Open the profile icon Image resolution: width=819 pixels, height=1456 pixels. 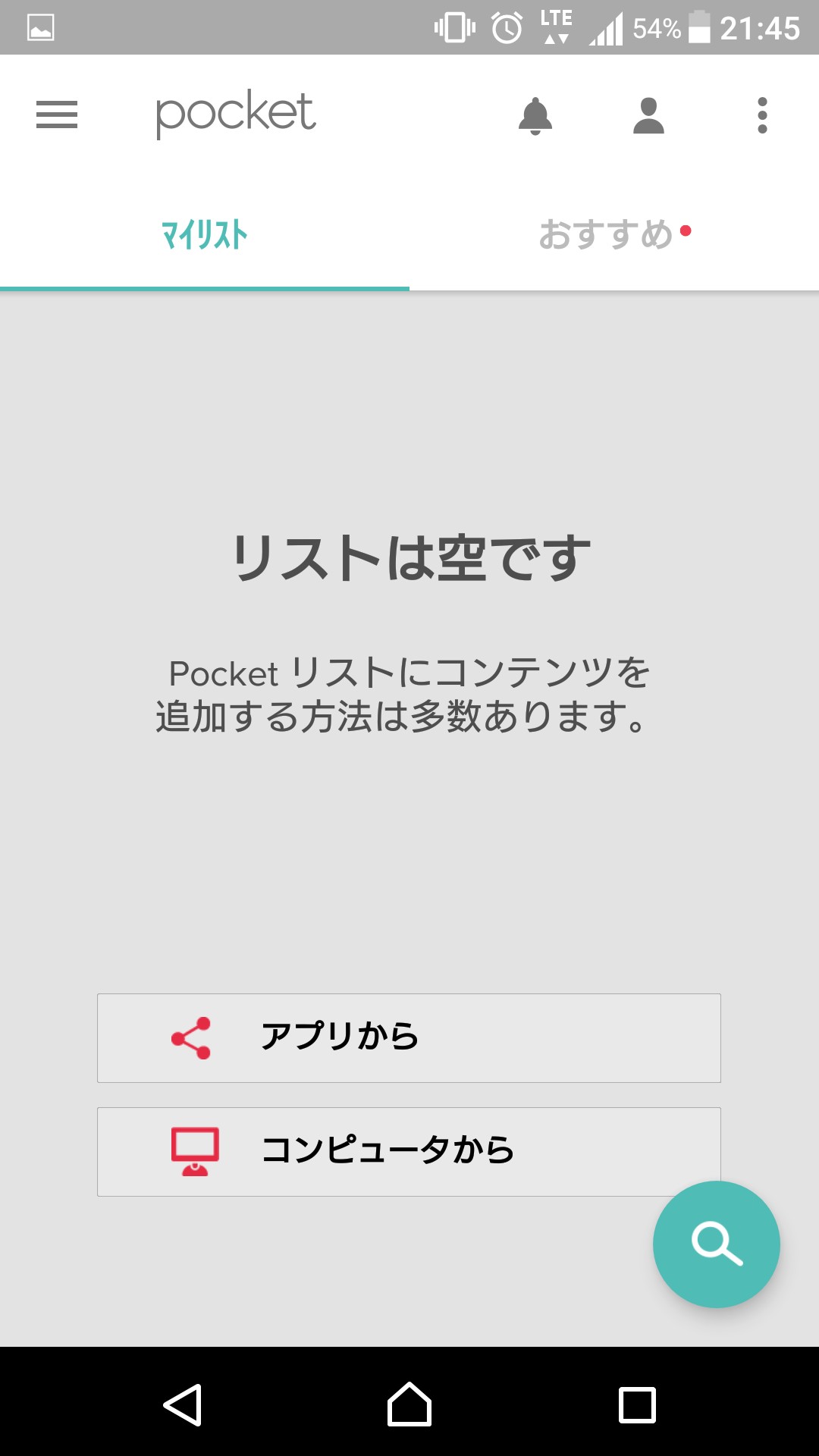pos(648,116)
